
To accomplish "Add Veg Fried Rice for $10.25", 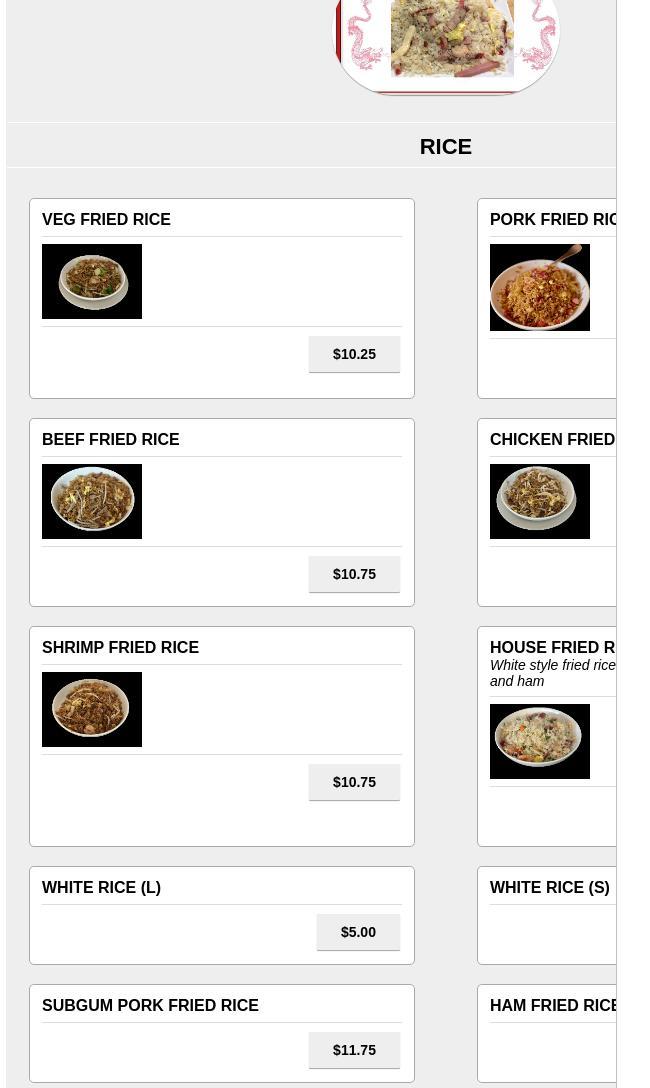I will [x=354, y=354].
